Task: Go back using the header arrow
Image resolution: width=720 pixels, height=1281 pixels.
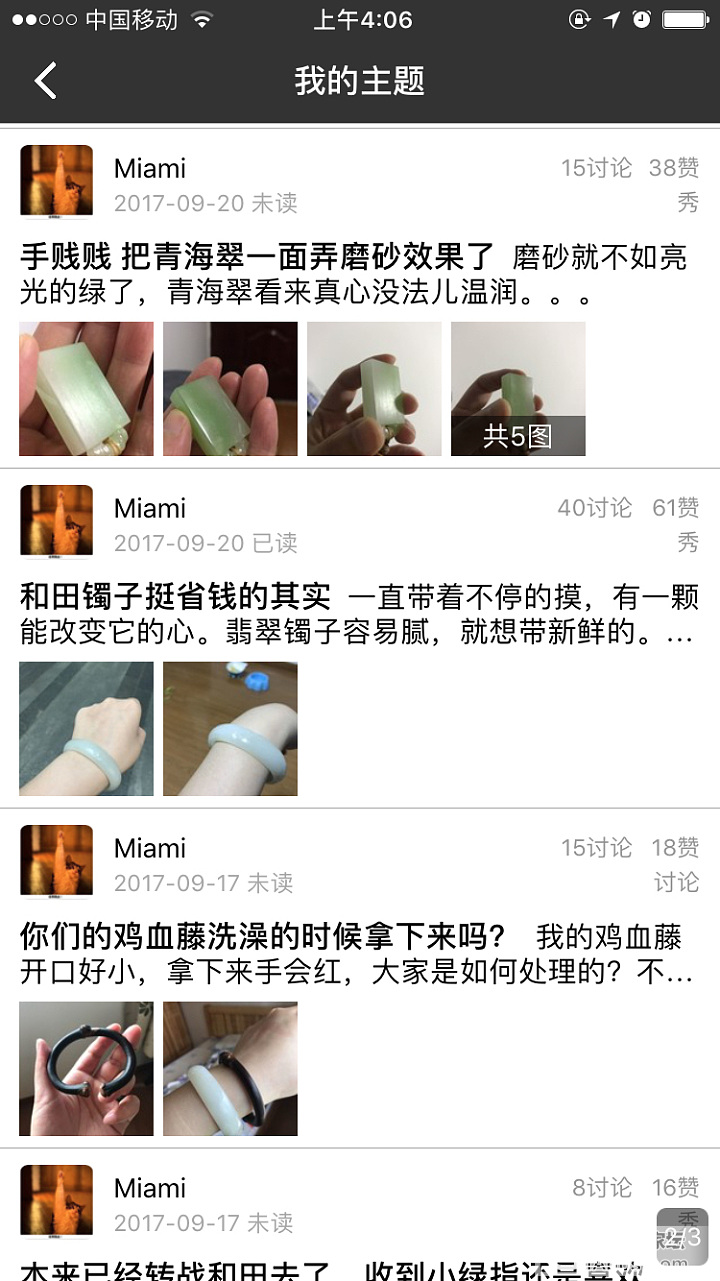Action: coord(46,80)
